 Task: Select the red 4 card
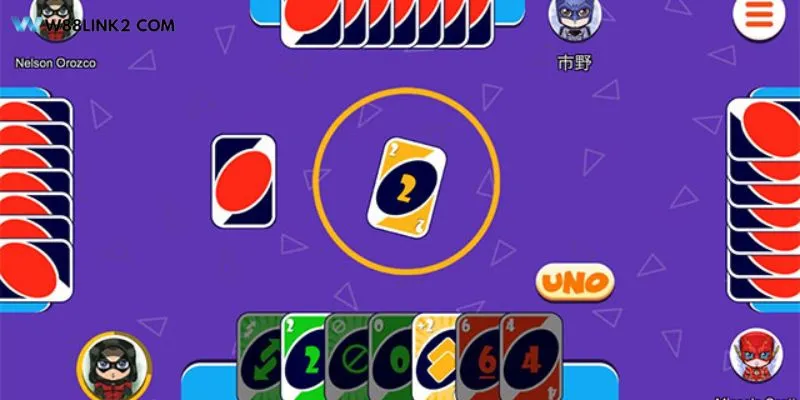pyautogui.click(x=529, y=362)
